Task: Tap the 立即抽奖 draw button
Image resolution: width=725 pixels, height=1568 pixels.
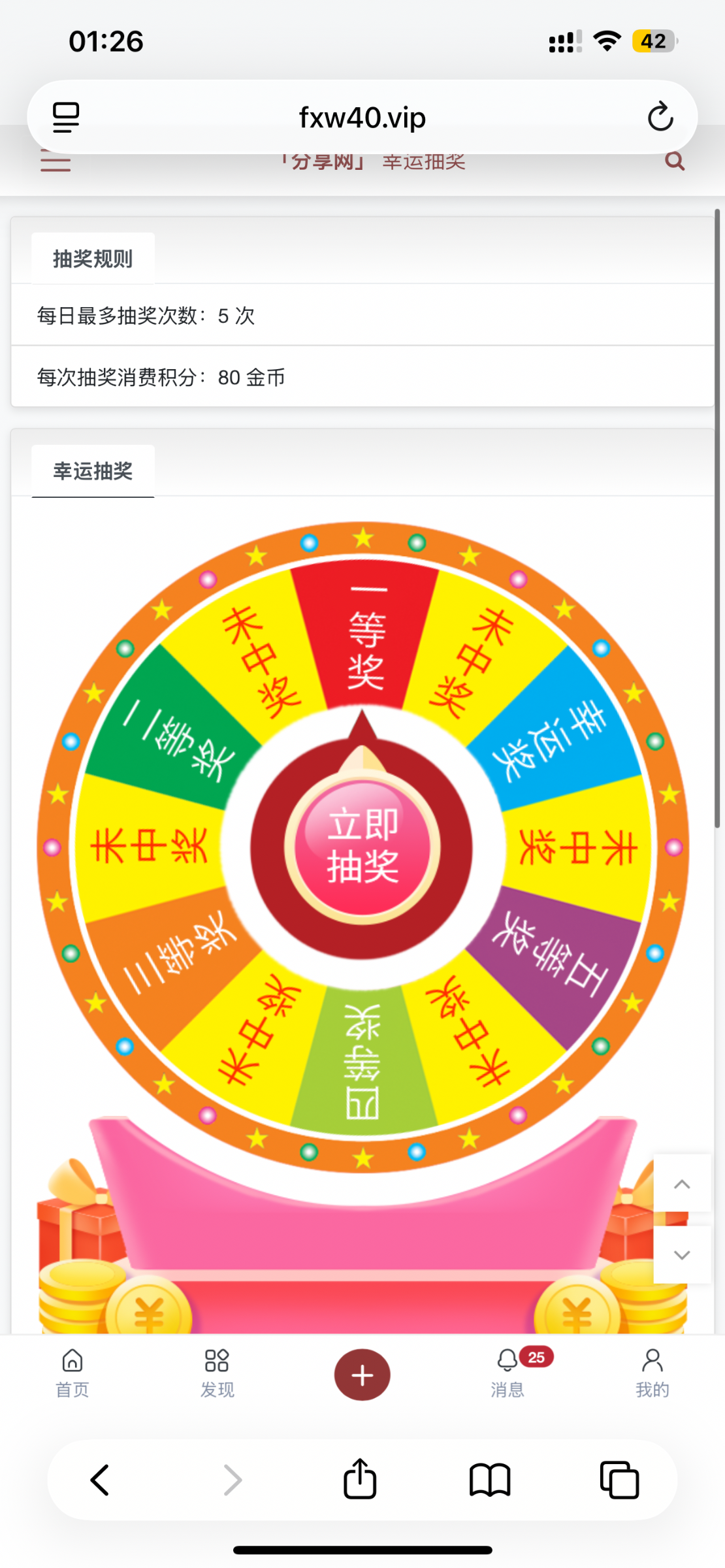Action: (x=362, y=846)
